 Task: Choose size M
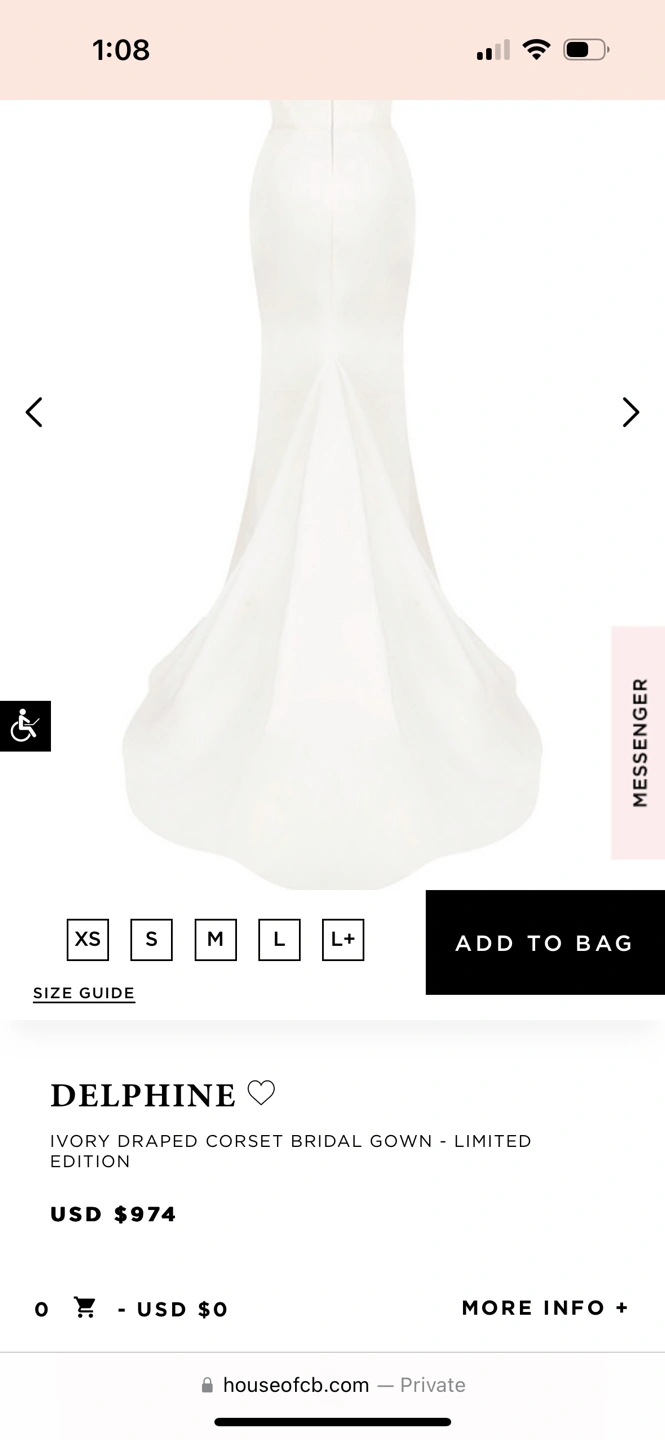point(215,940)
